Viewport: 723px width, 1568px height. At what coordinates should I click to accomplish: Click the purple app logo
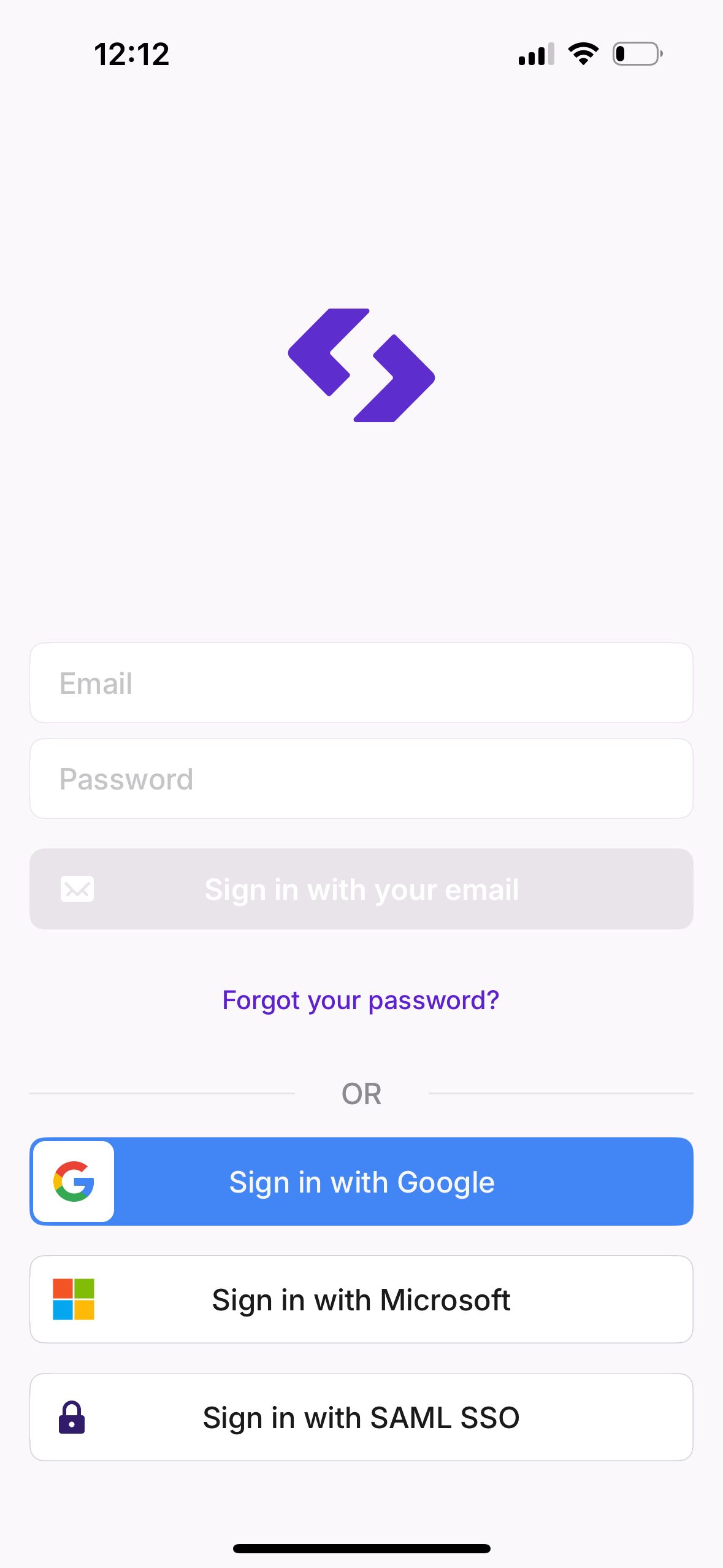pos(361,366)
